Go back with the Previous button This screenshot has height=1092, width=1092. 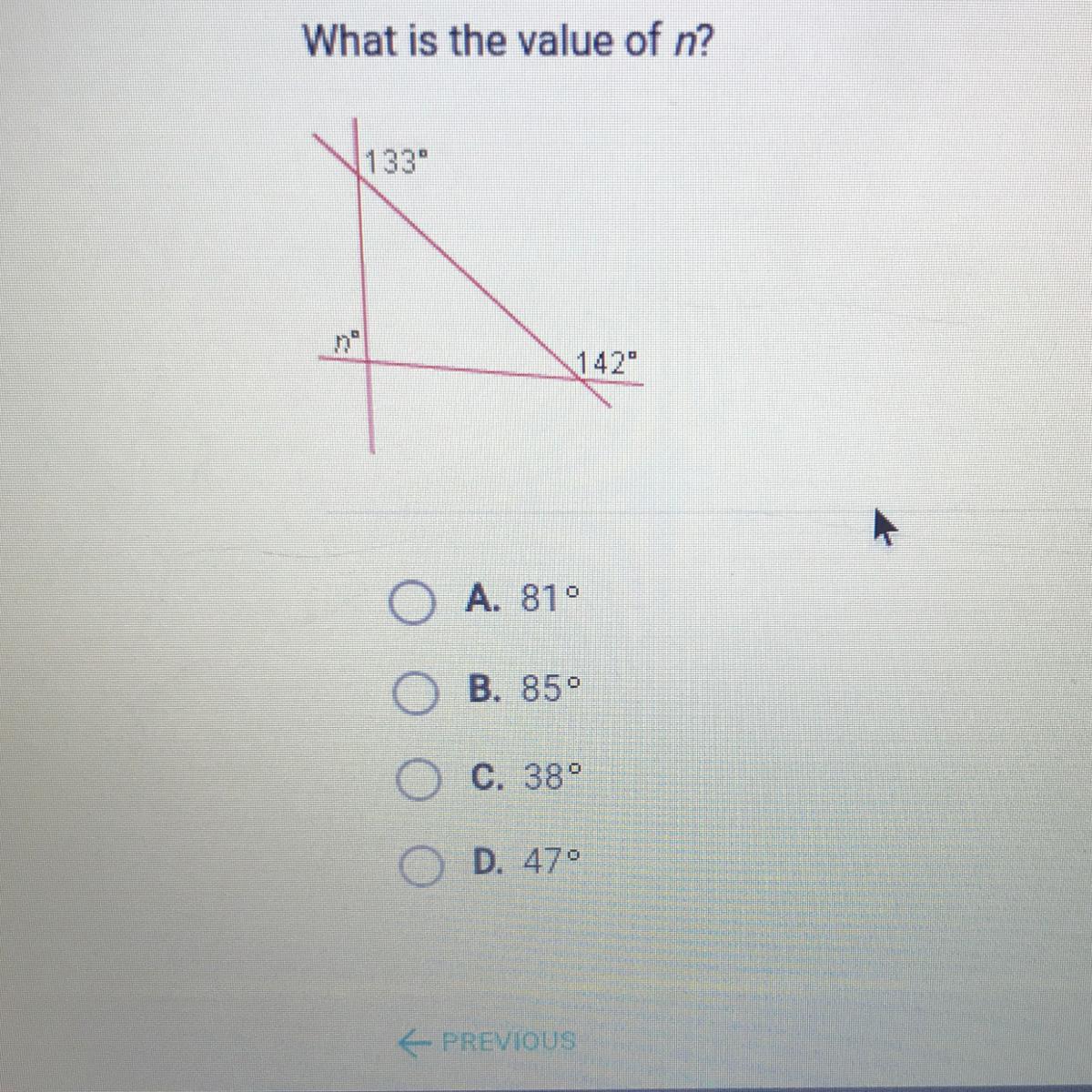pos(489,1039)
